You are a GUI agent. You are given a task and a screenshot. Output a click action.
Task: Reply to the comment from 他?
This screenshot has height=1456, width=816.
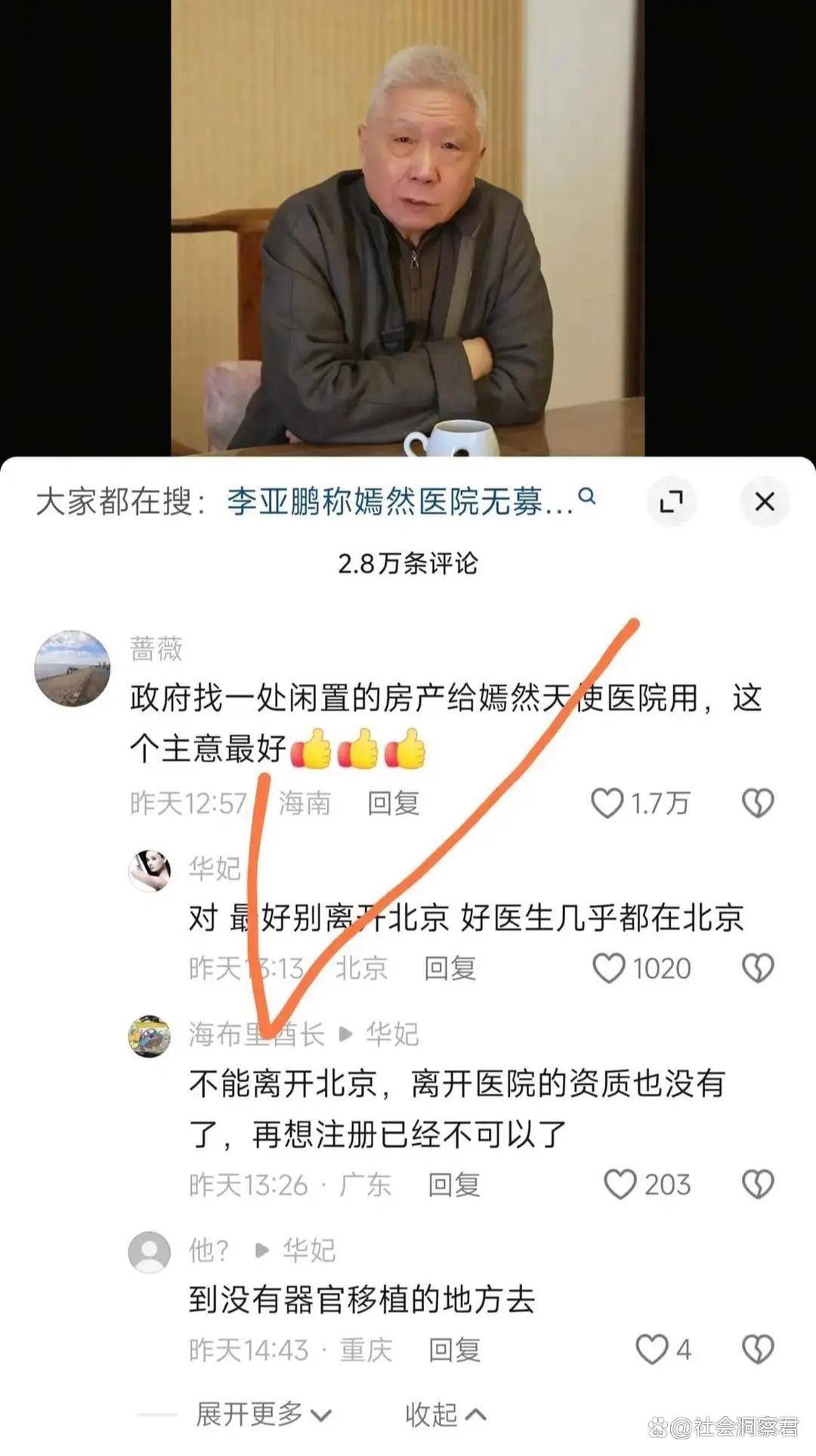(454, 1349)
